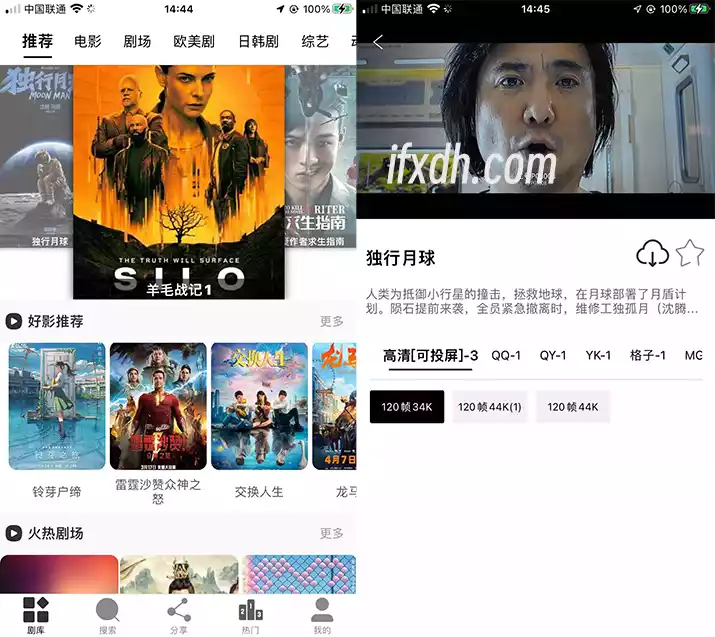Image resolution: width=715 pixels, height=637 pixels.
Task: Open the 分享 bottom tab
Action: click(x=179, y=615)
